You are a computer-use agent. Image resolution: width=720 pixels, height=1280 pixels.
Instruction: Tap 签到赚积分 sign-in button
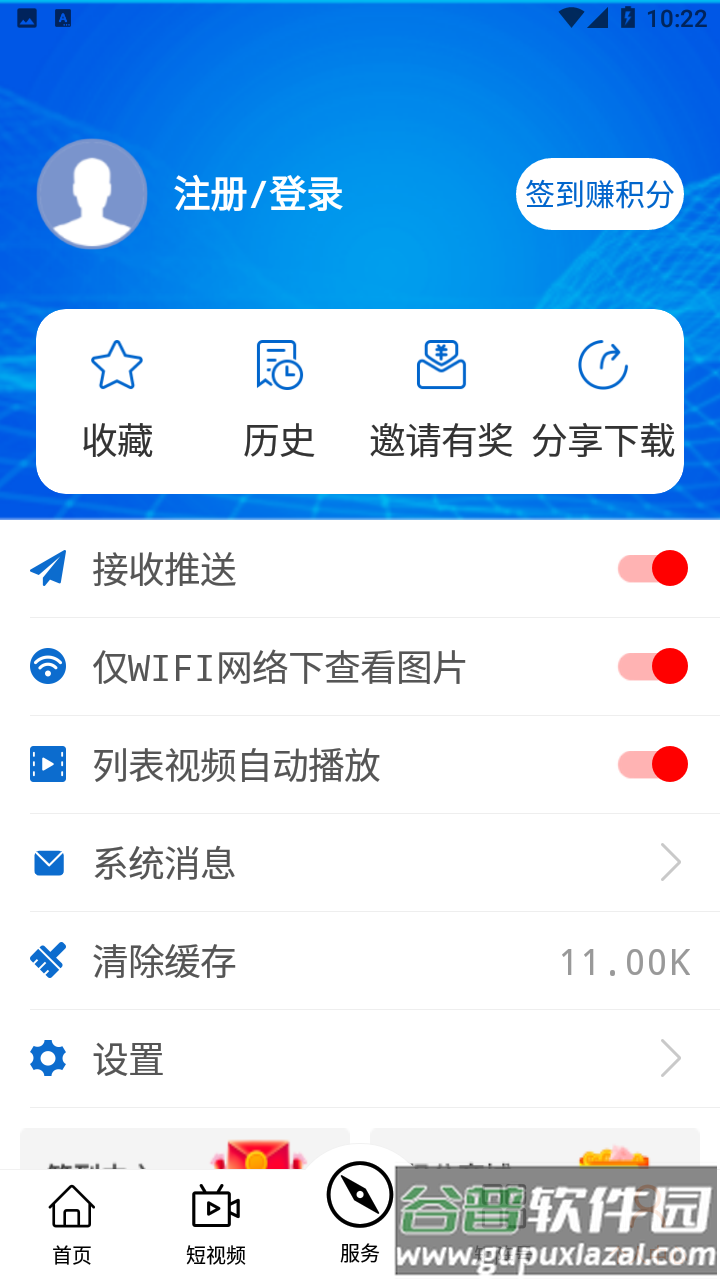[x=599, y=193]
